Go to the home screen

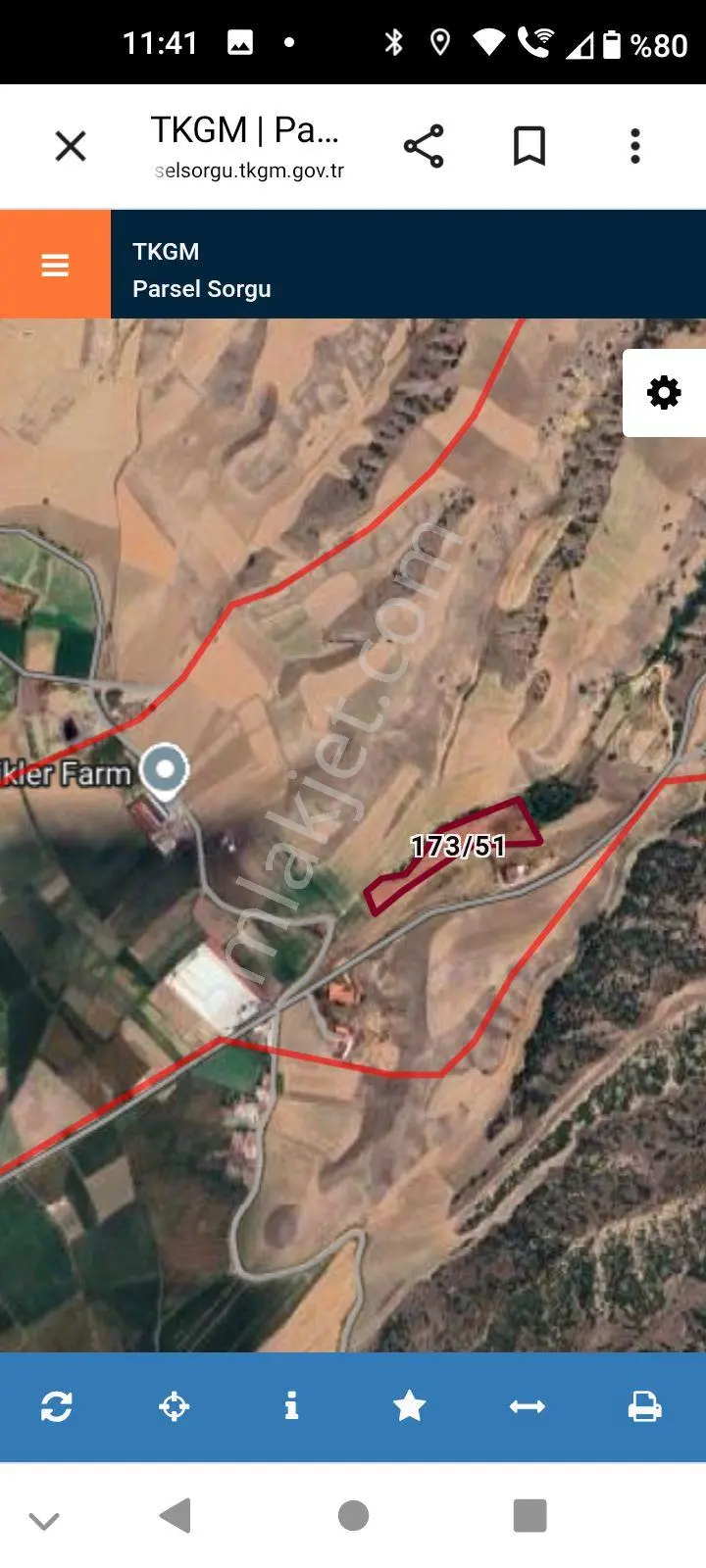tap(353, 1515)
